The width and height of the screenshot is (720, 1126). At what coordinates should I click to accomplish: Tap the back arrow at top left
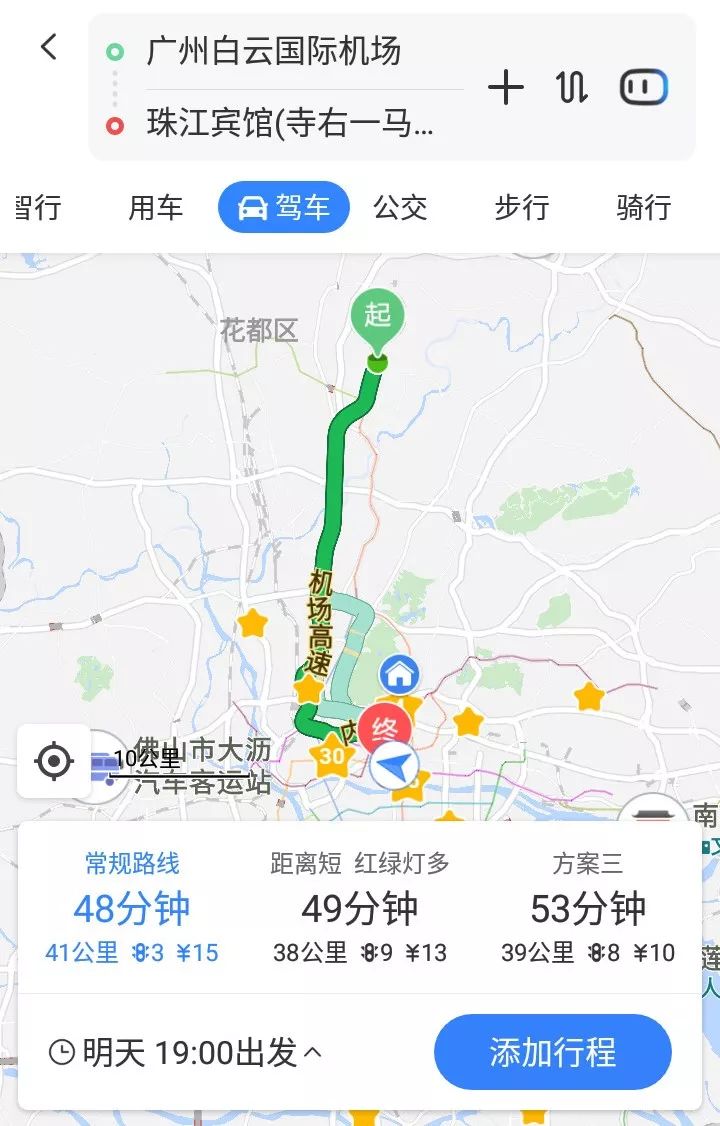point(48,46)
